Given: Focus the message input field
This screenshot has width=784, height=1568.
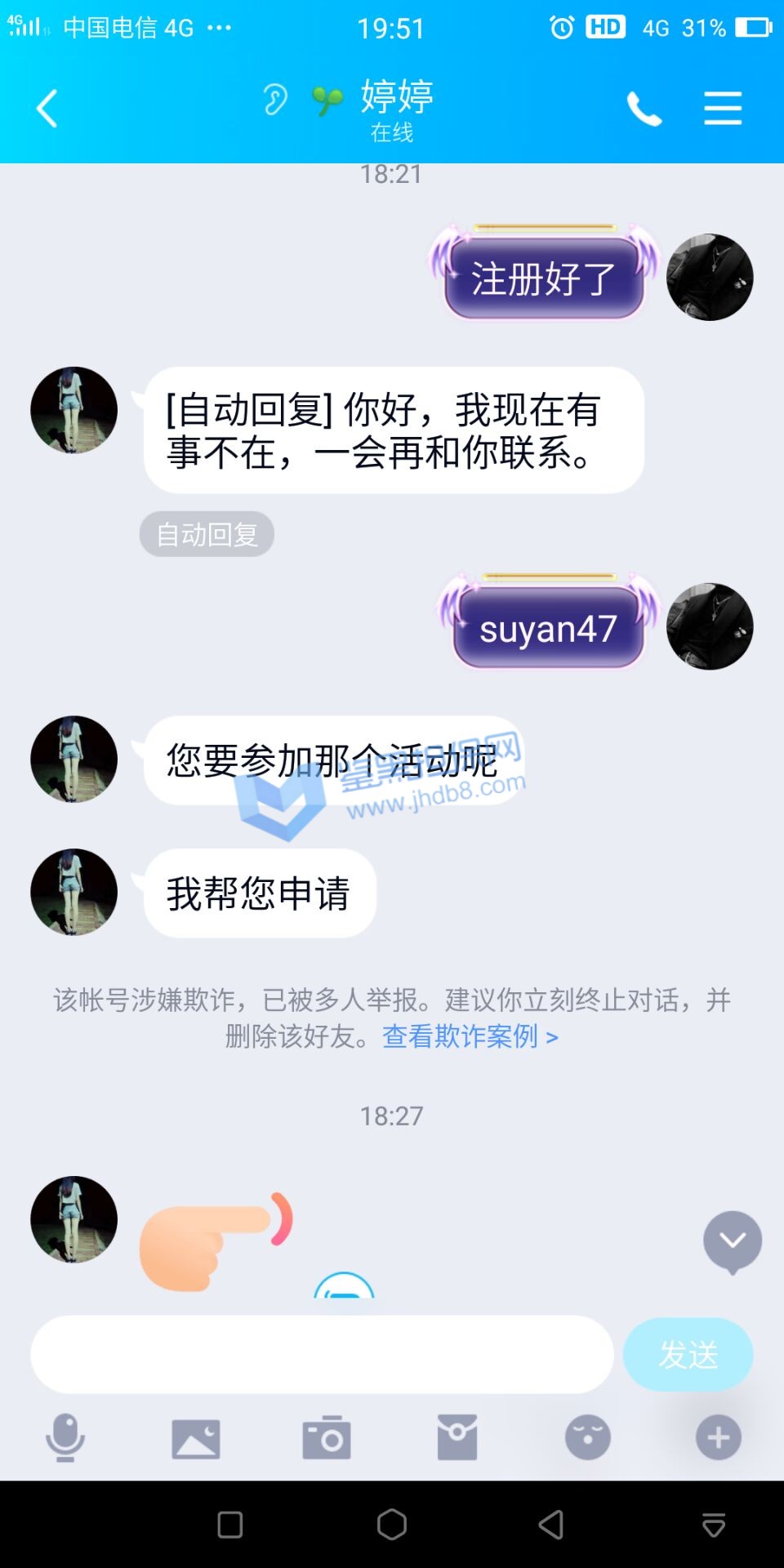Looking at the screenshot, I should coord(322,1354).
